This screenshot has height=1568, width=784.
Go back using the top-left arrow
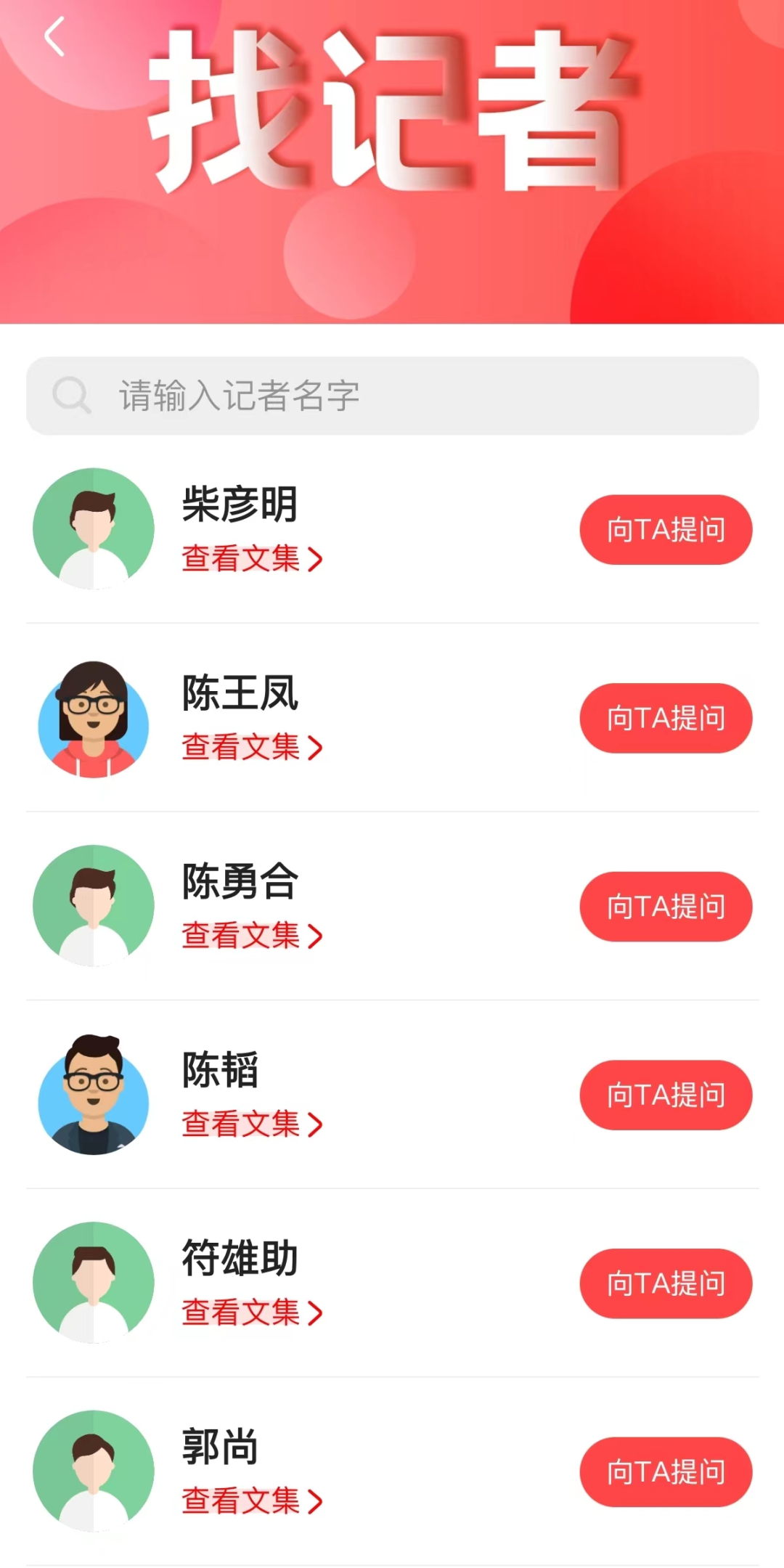(54, 36)
